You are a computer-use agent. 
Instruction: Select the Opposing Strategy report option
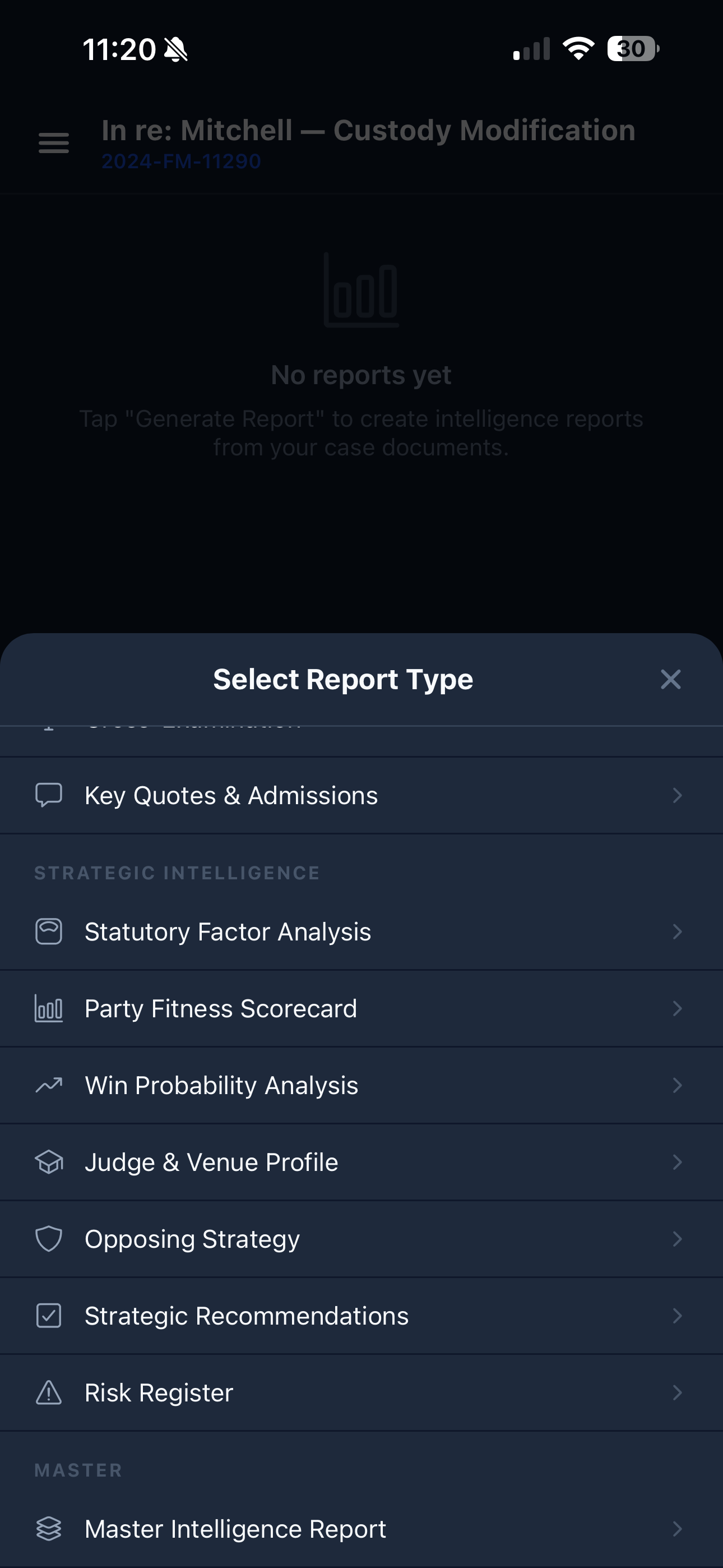[192, 1238]
